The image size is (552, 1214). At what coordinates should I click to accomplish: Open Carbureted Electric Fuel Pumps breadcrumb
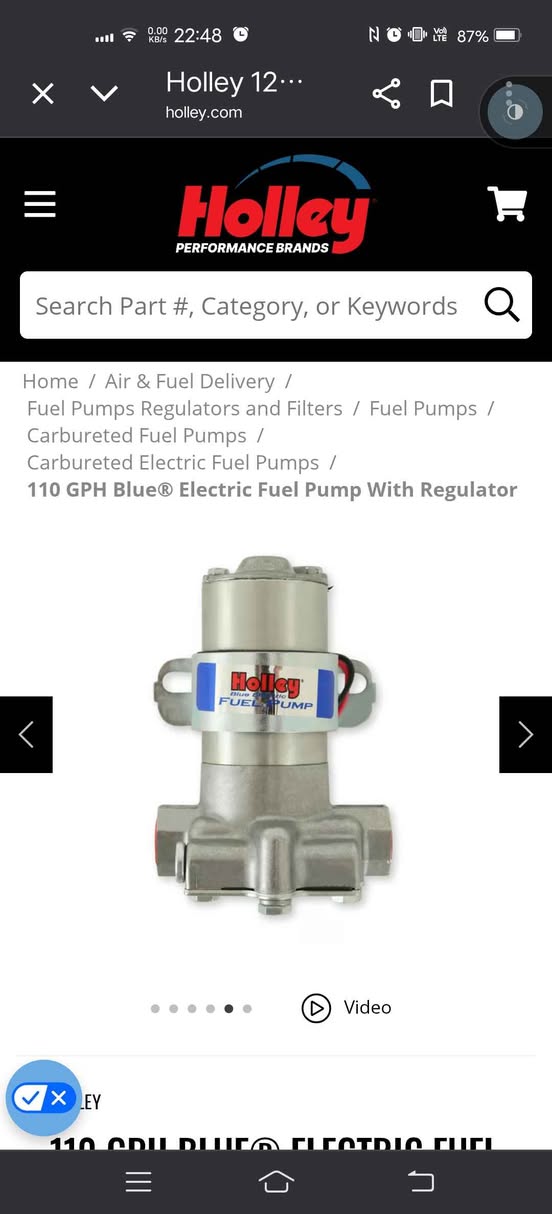(173, 462)
